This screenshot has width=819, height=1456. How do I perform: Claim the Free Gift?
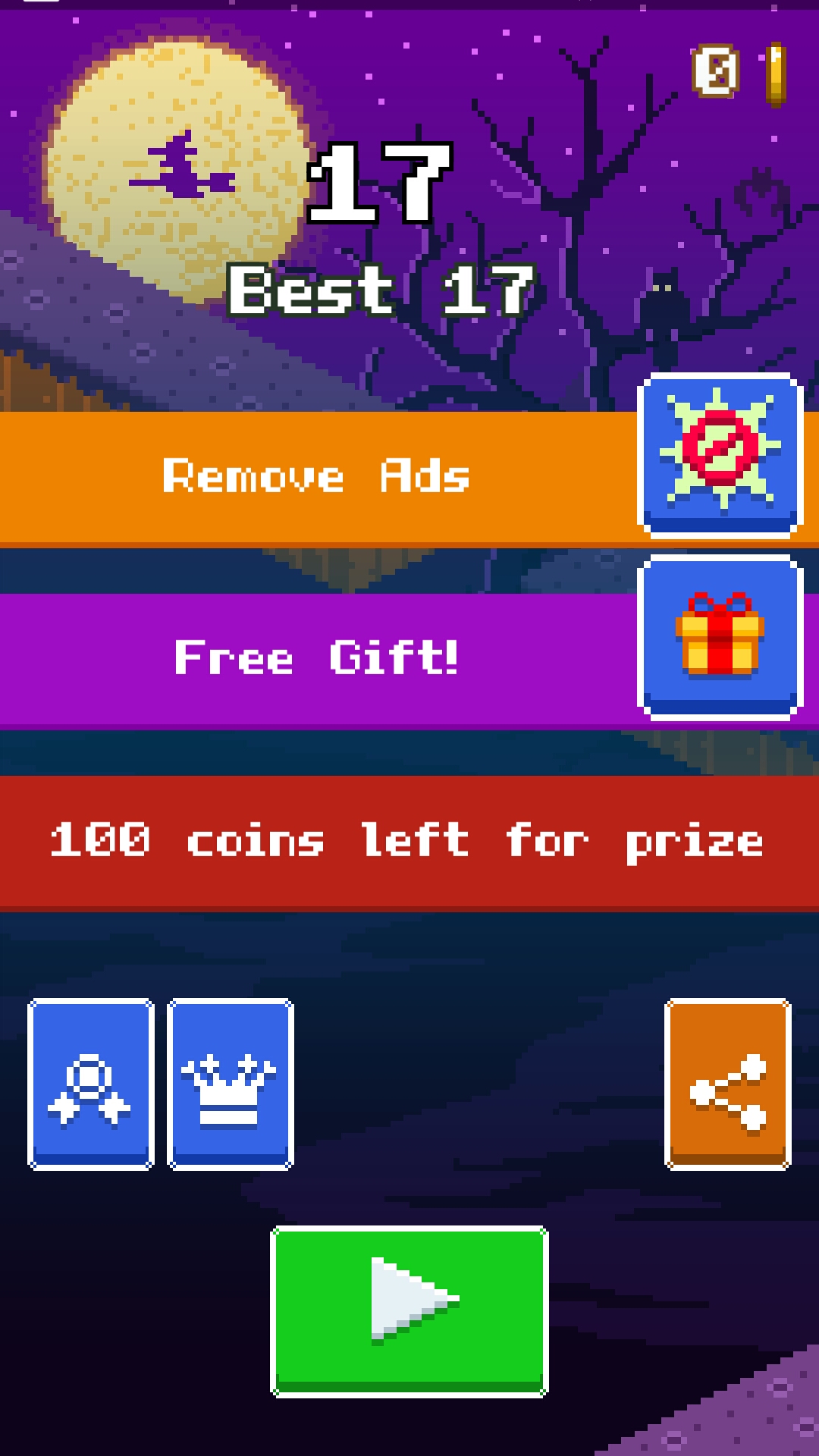point(317,658)
